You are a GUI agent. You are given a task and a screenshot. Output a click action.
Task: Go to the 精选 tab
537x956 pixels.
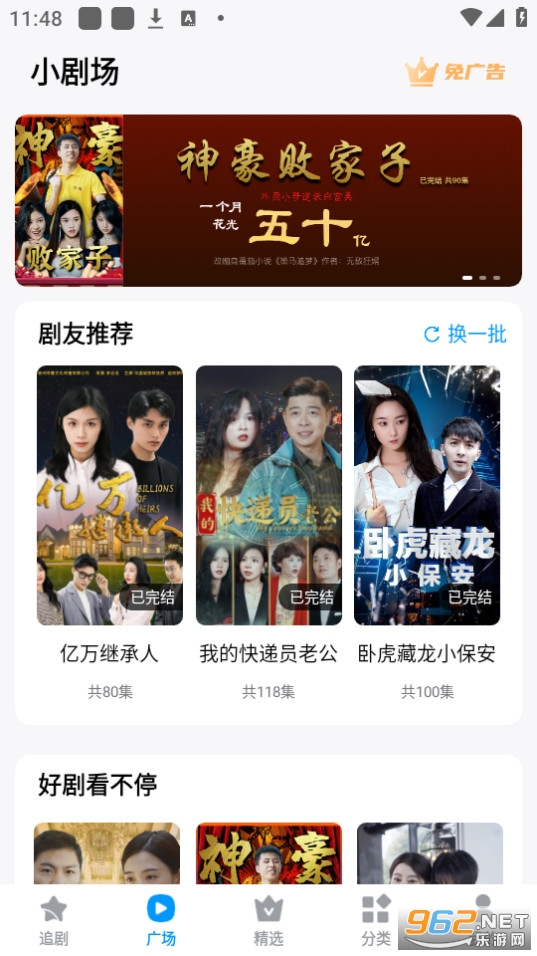[268, 920]
